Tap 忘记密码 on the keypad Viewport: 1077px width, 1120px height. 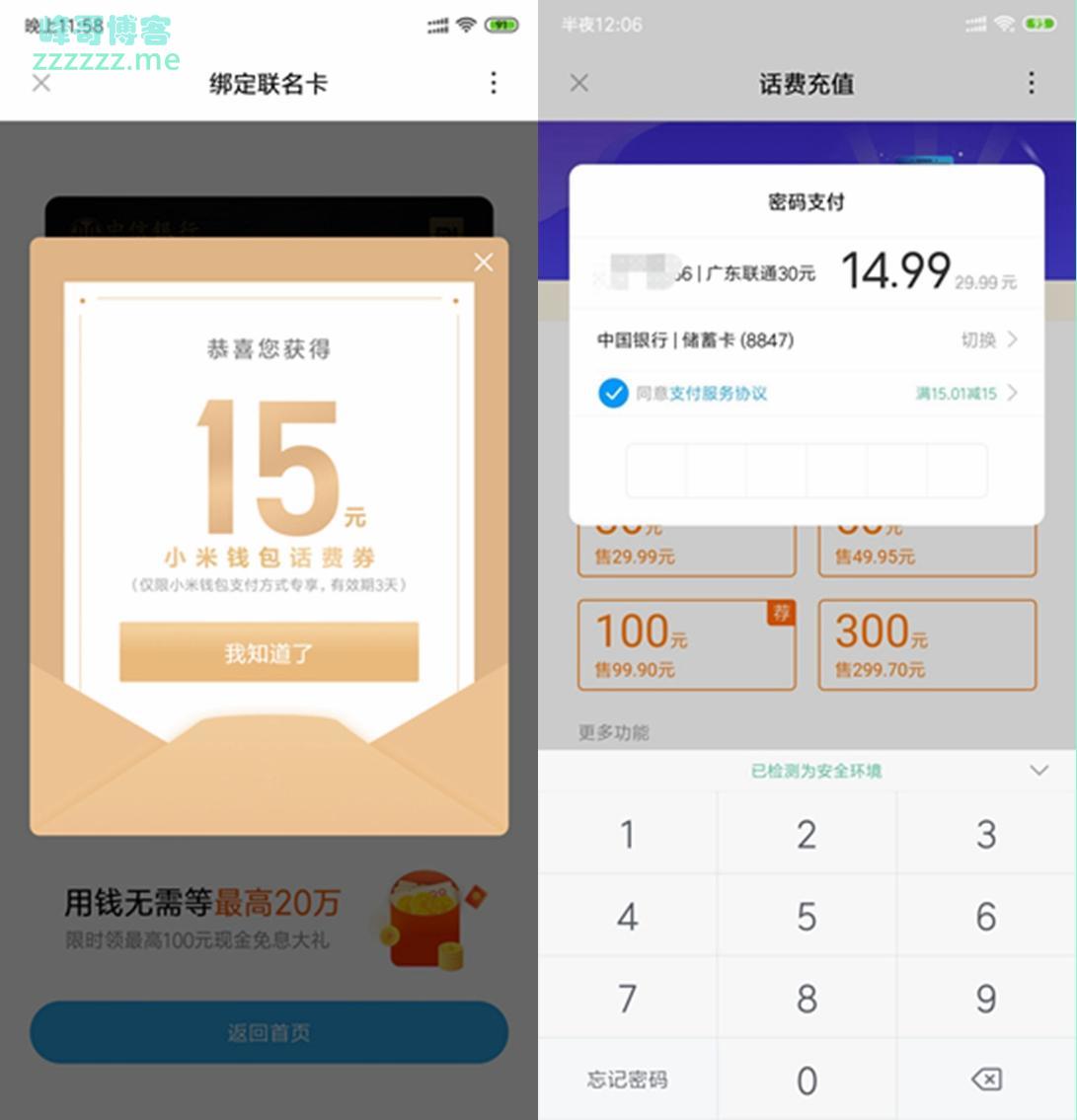click(x=627, y=1080)
